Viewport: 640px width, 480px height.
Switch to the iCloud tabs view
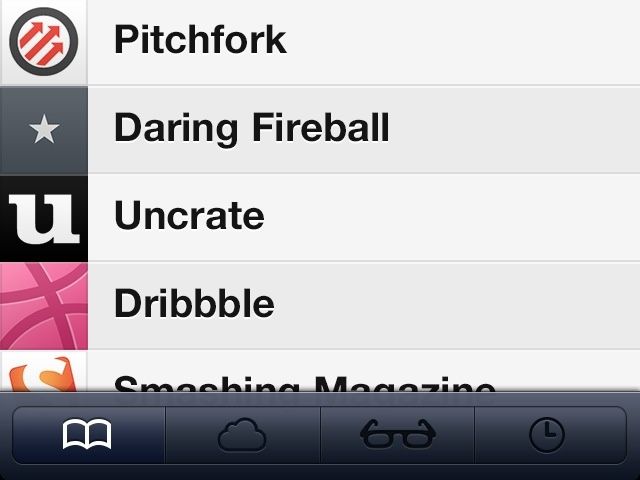[242, 435]
